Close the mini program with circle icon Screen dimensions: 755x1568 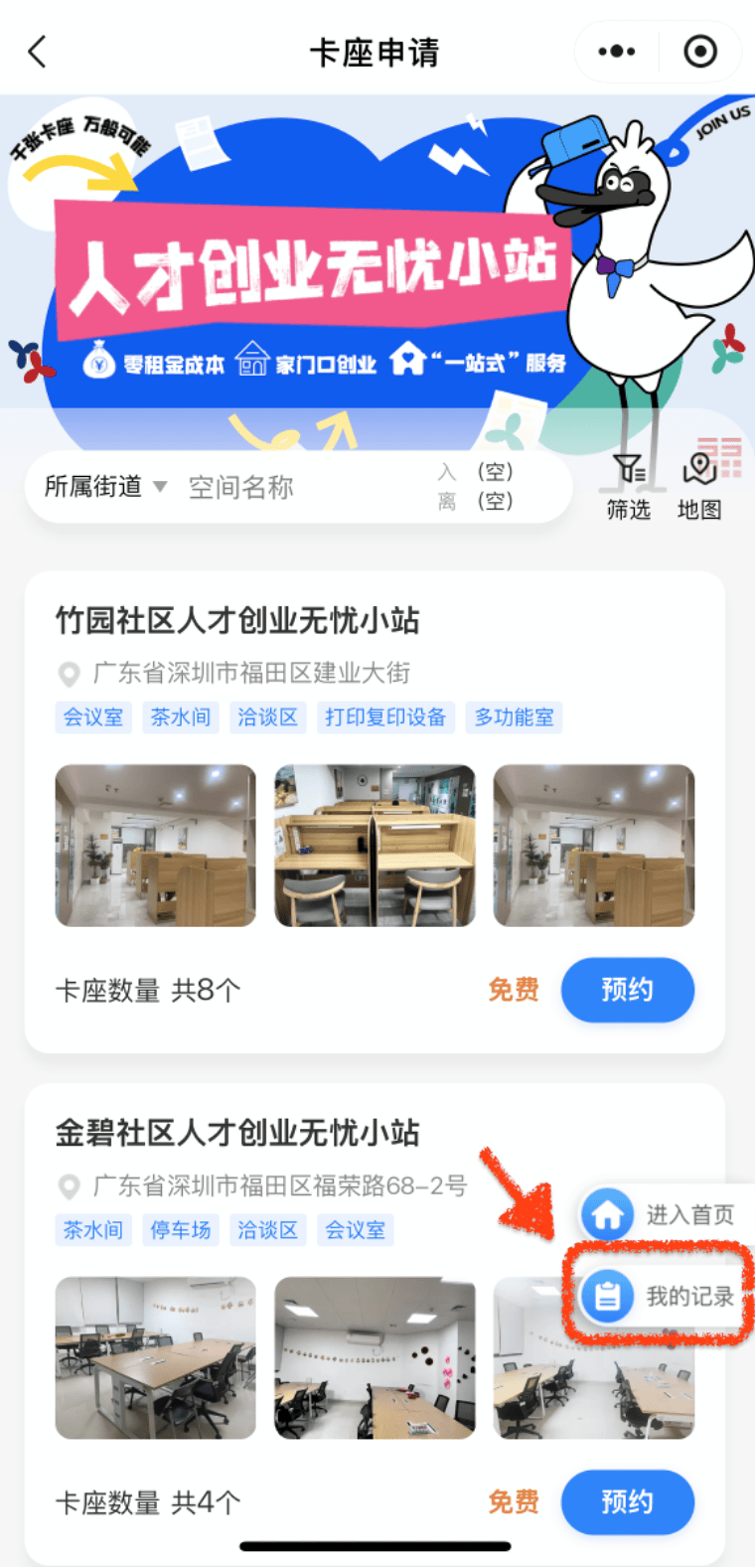700,52
